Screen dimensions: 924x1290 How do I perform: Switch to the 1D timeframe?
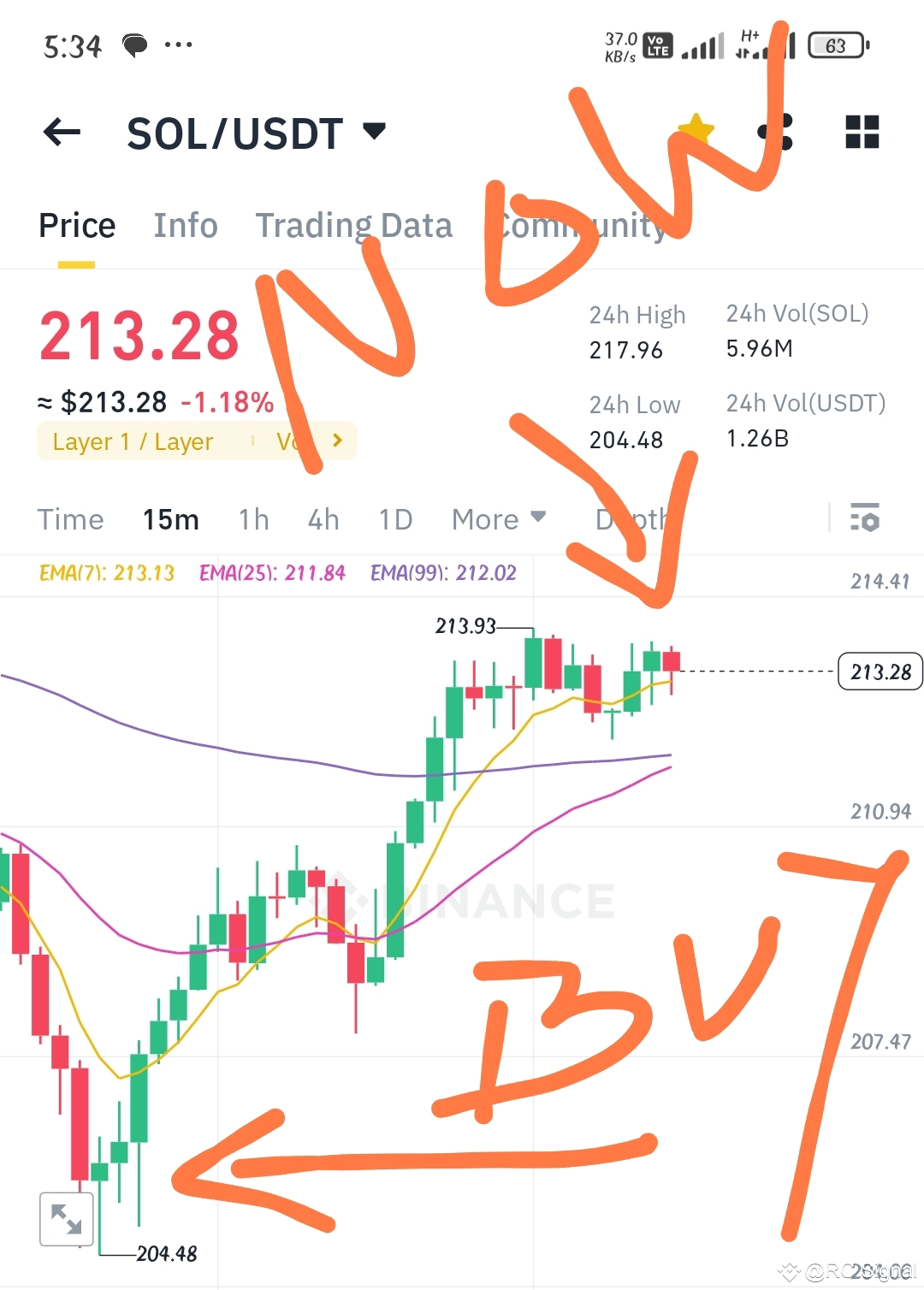tap(394, 518)
